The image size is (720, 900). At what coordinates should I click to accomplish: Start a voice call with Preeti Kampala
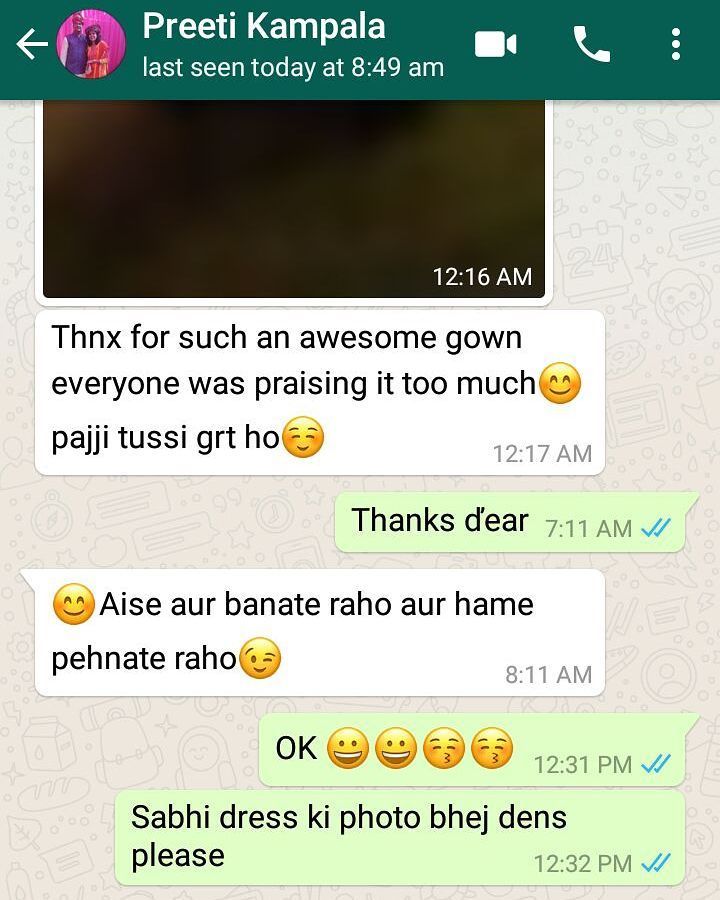coord(591,45)
